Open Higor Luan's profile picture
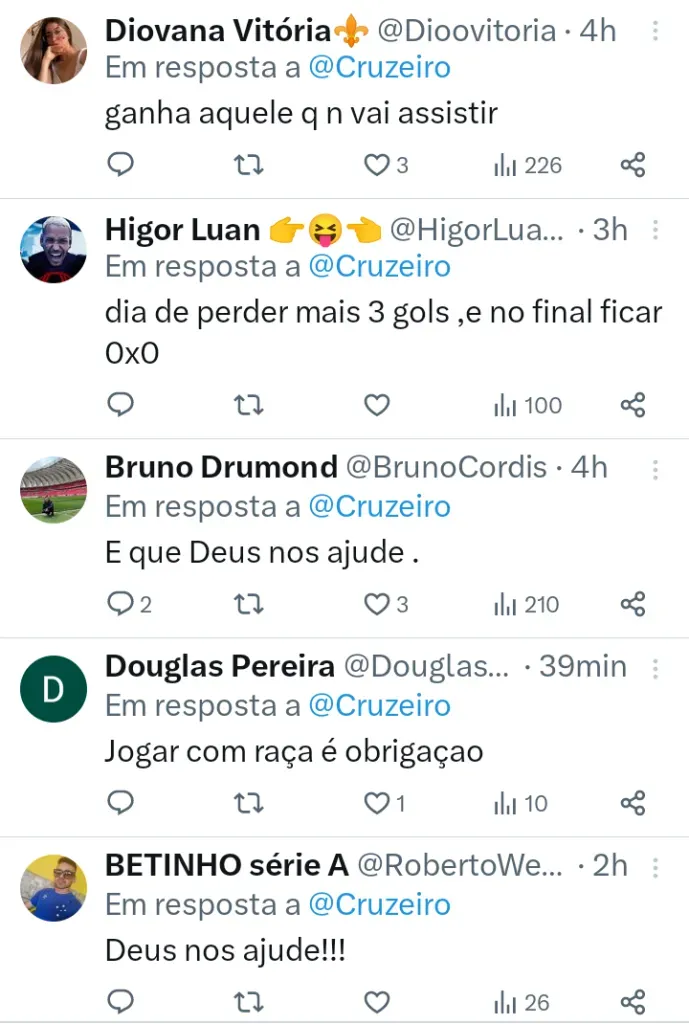Screen dimensions: 689x1024 point(53,249)
